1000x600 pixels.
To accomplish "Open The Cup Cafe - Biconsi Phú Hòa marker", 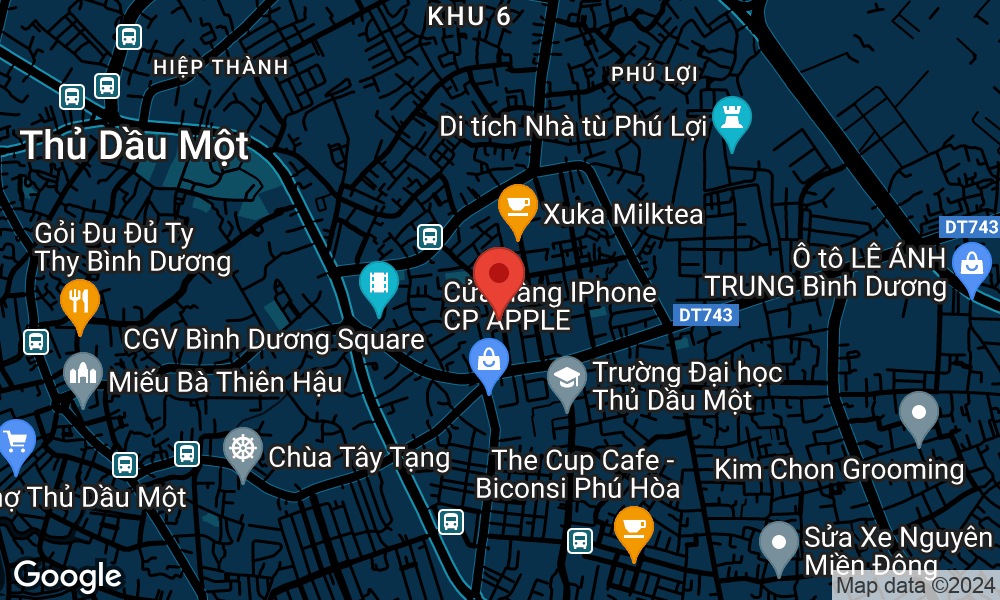I will [633, 527].
